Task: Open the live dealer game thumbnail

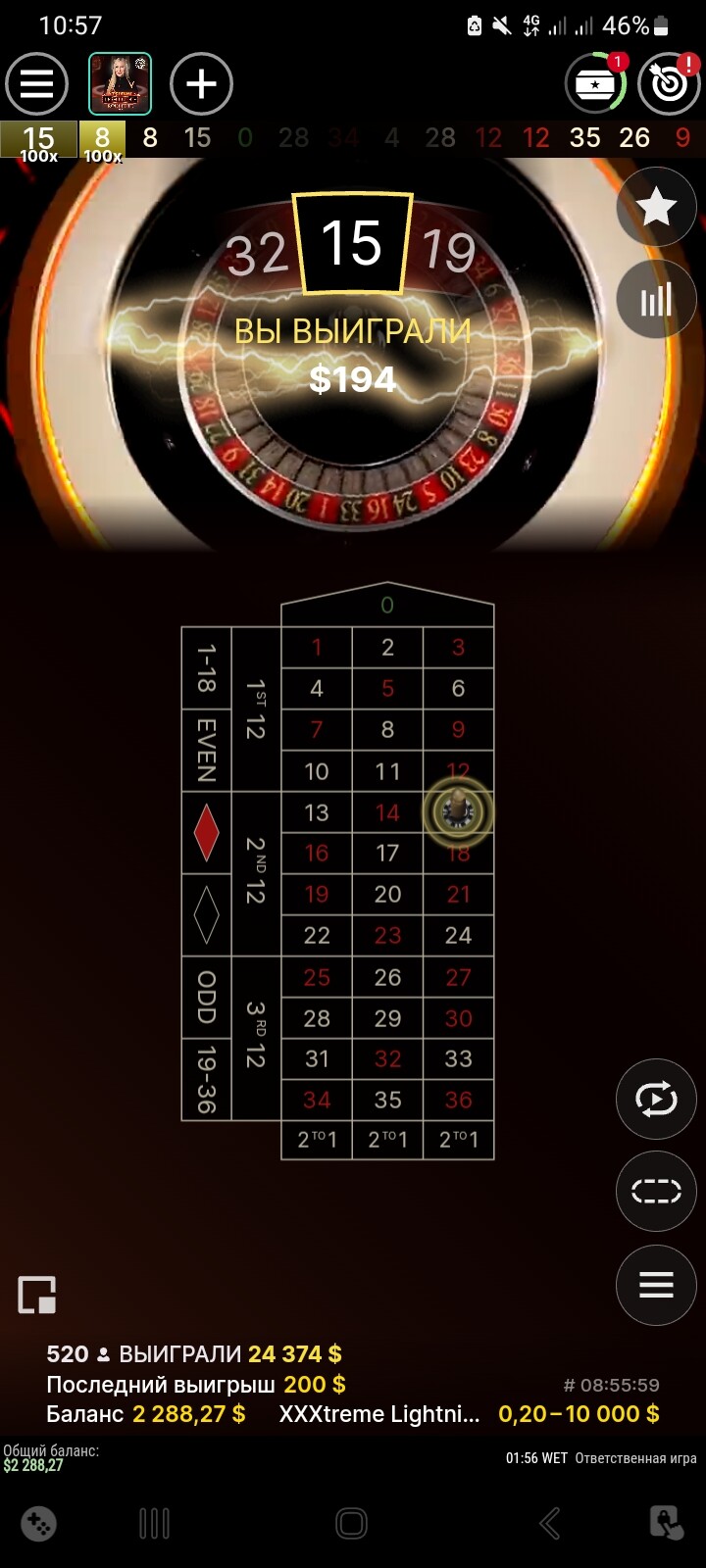Action: (121, 84)
